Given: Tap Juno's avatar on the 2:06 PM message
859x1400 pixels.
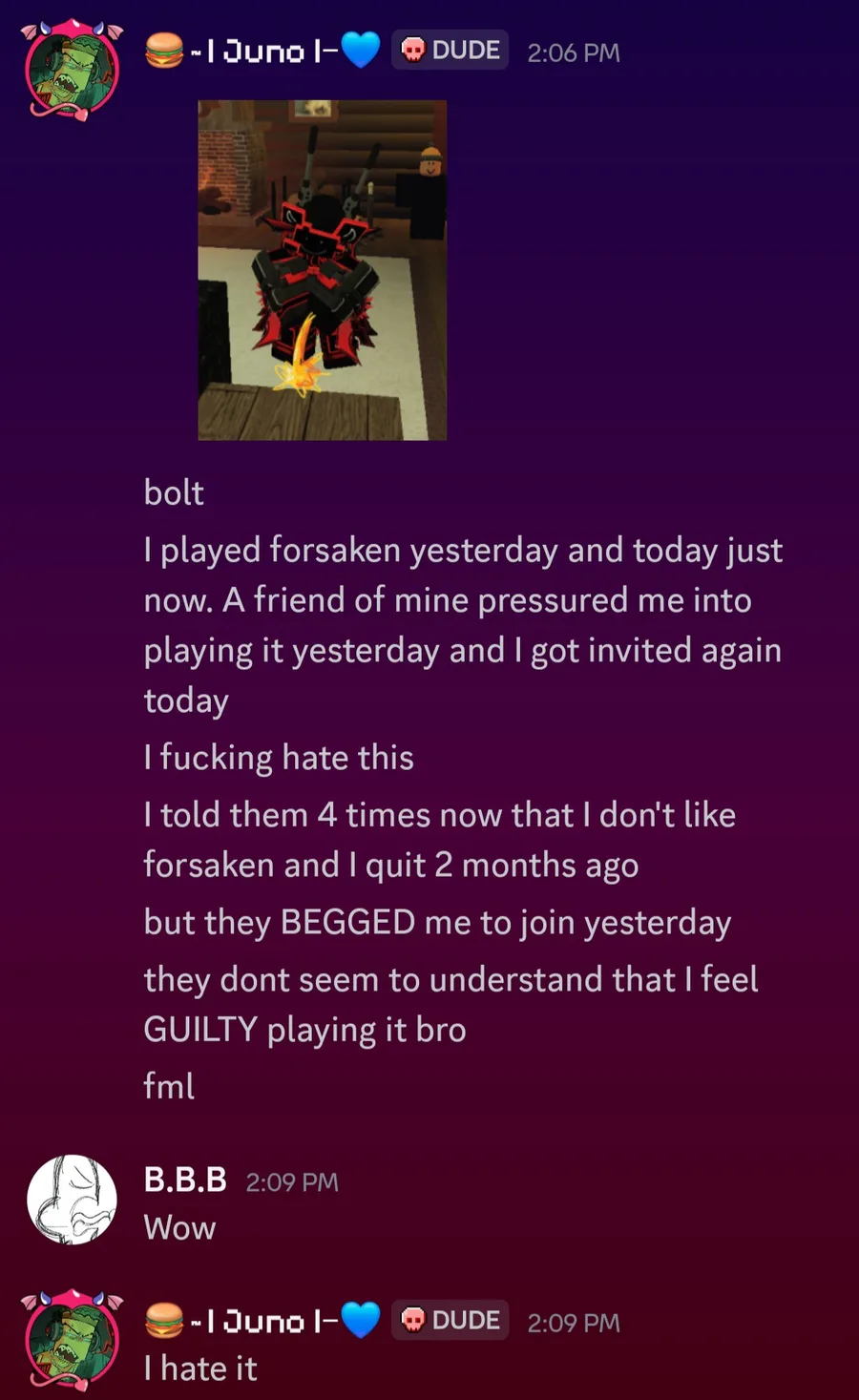Looking at the screenshot, I should 73,70.
